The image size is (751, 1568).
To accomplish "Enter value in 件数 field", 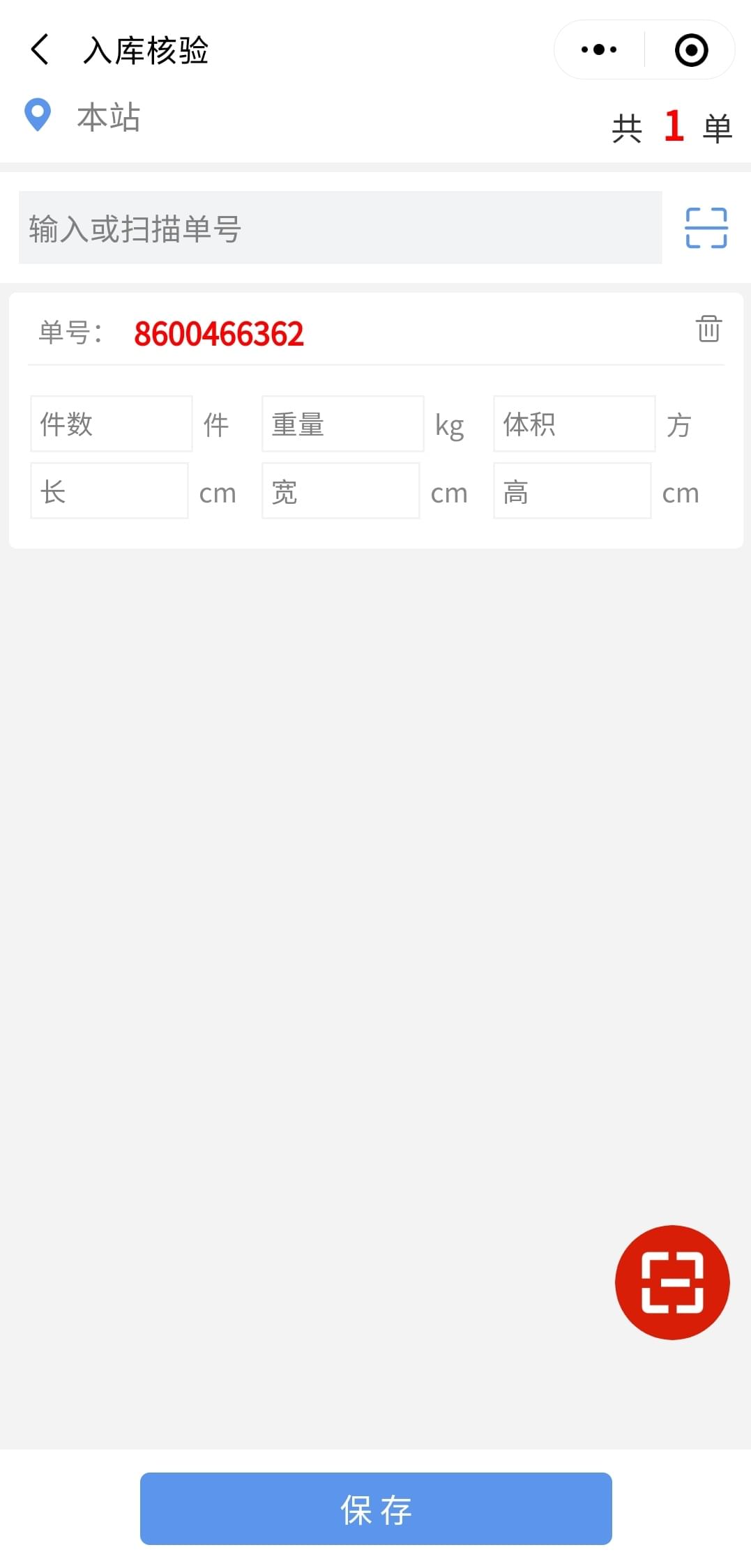I will [111, 424].
